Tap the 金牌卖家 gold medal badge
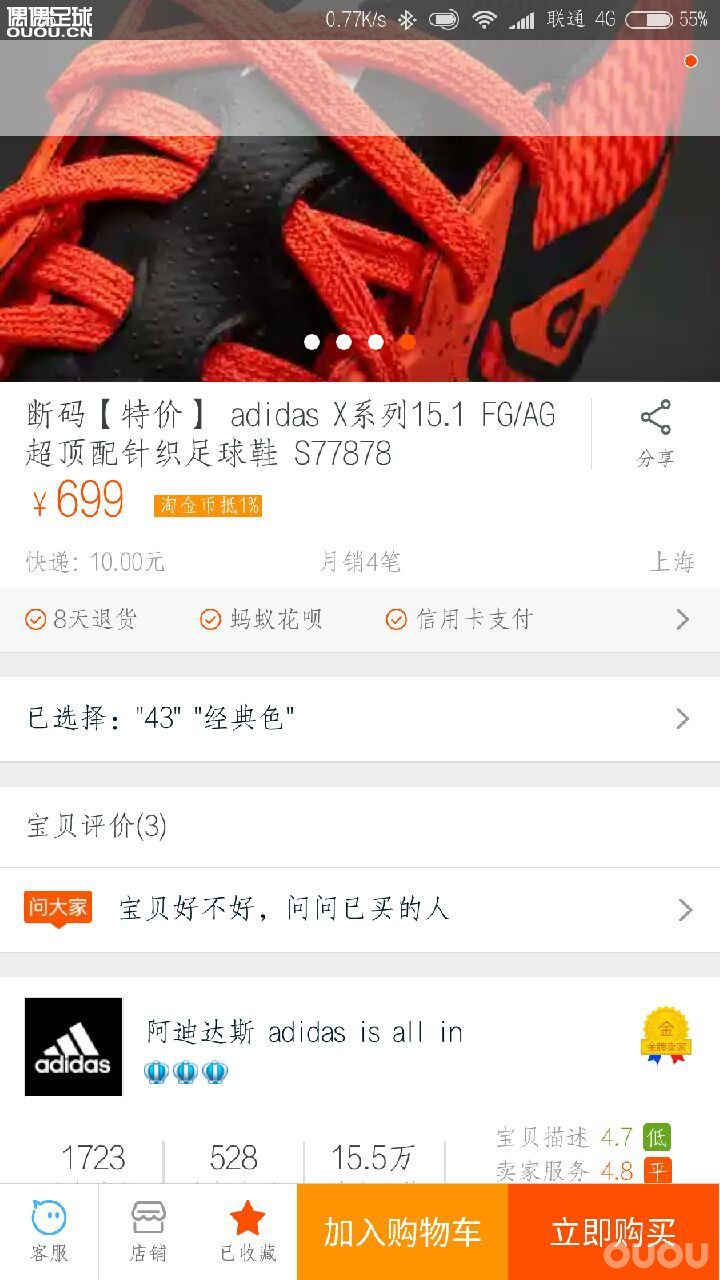The width and height of the screenshot is (720, 1280). (x=665, y=1040)
